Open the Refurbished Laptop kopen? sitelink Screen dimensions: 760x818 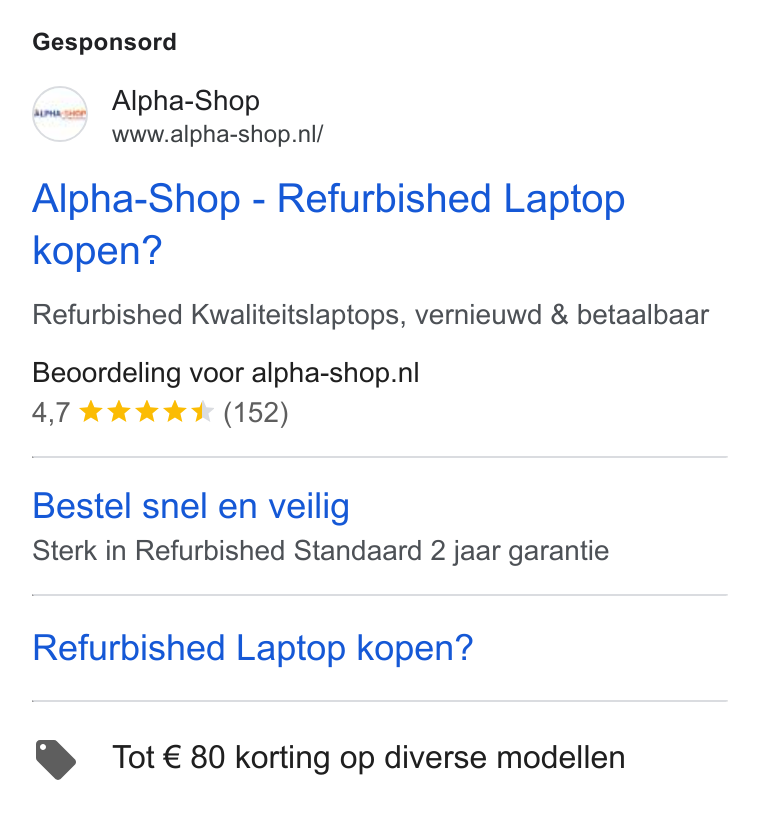click(x=253, y=648)
